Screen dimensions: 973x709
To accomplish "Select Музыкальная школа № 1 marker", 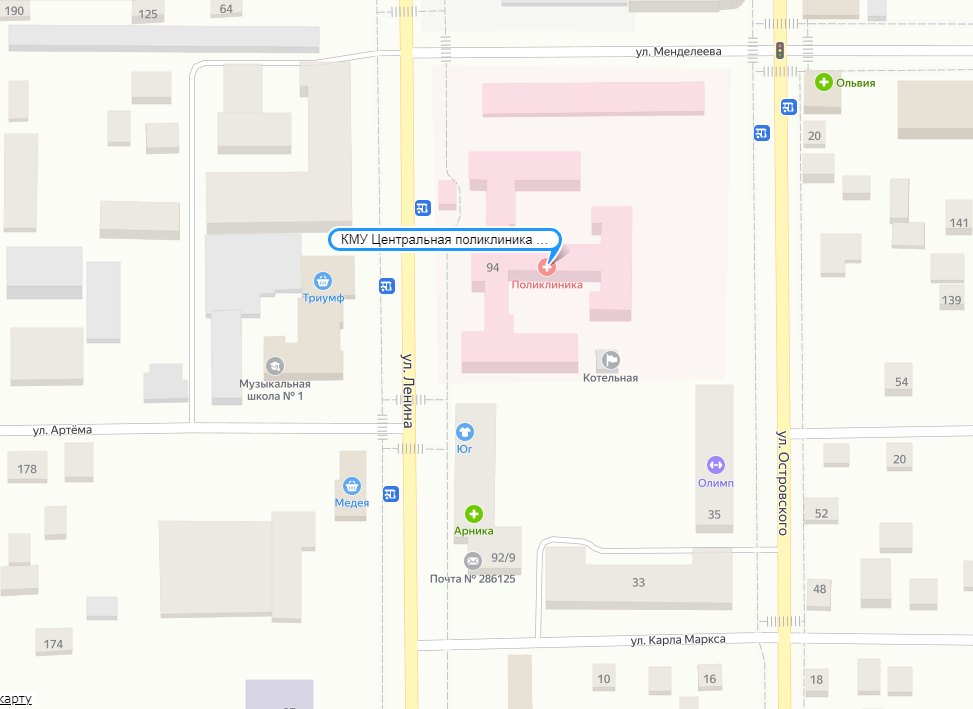I will [275, 367].
